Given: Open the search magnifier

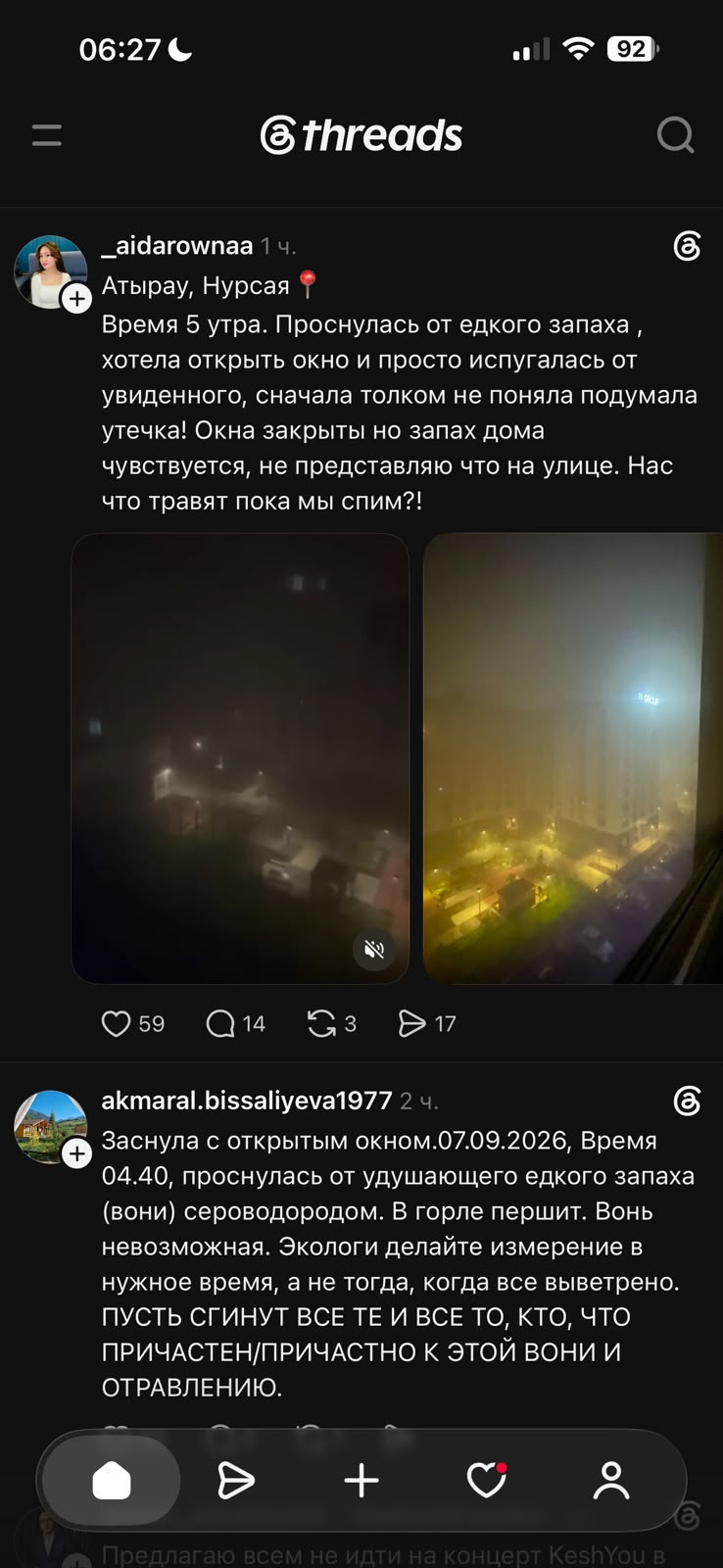Looking at the screenshot, I should coord(675,135).
